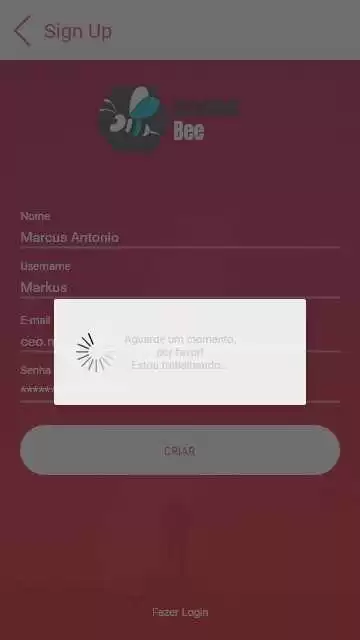Edit the Username field showing Markus
The height and width of the screenshot is (640, 360).
point(180,288)
